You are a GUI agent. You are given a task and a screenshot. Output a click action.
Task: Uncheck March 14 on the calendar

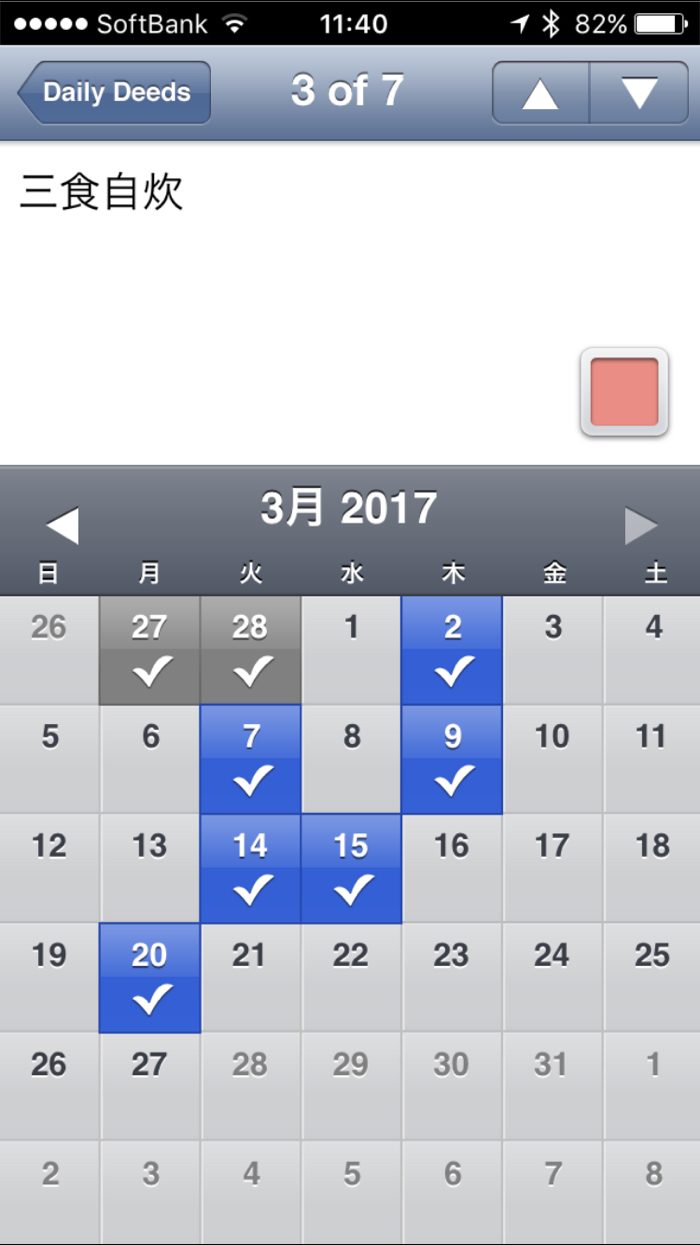pyautogui.click(x=251, y=868)
